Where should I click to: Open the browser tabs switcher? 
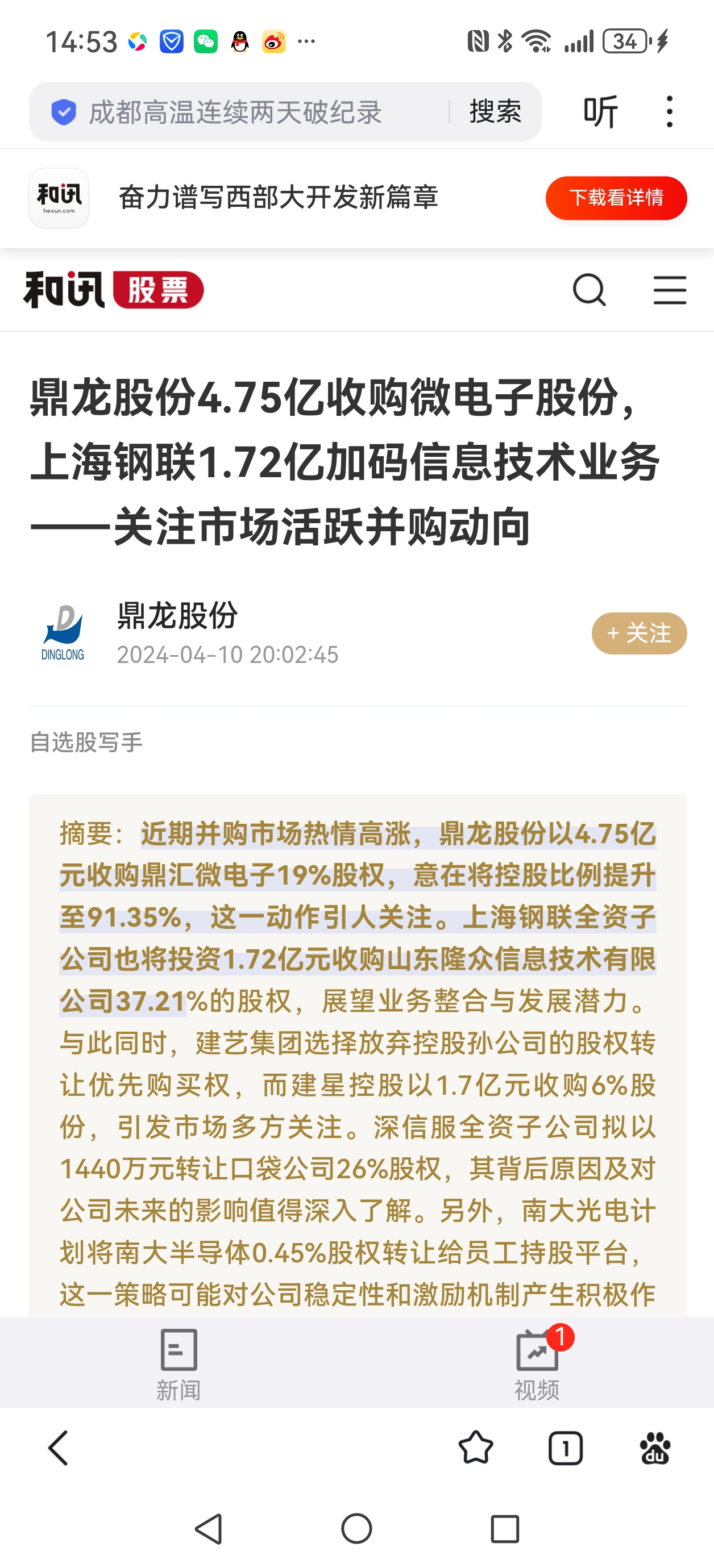566,1448
